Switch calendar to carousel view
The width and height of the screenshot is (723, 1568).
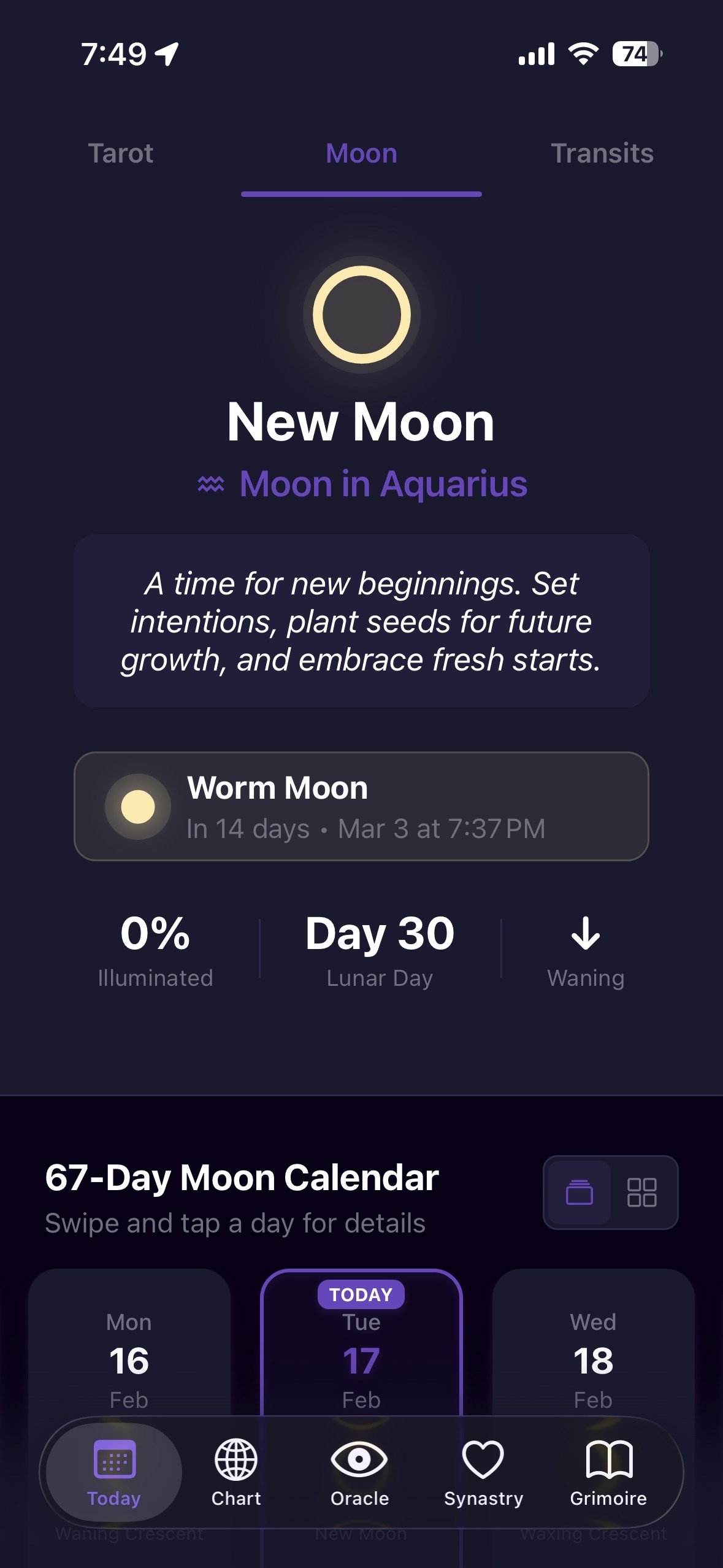pyautogui.click(x=579, y=1193)
